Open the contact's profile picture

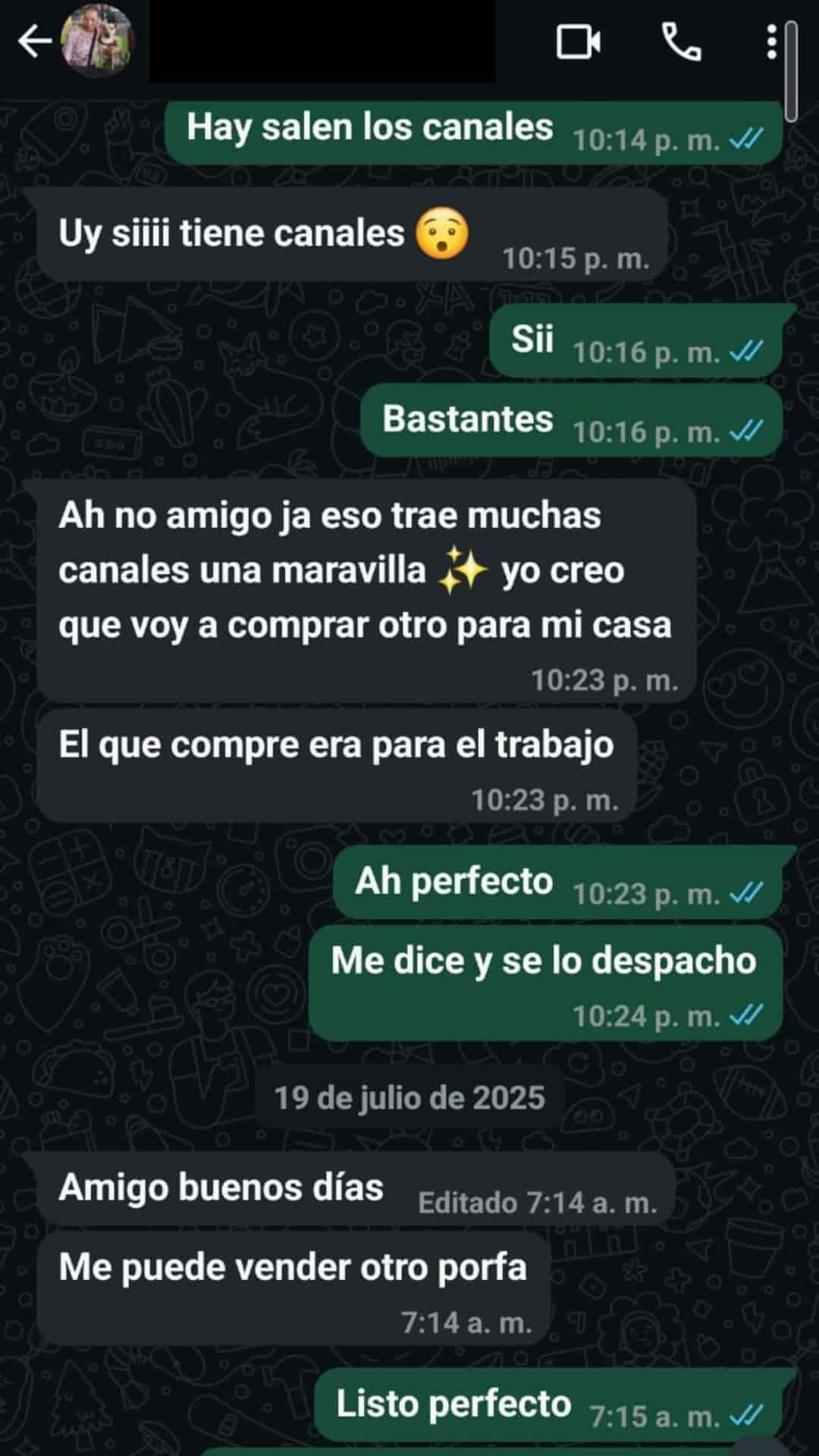(x=96, y=41)
